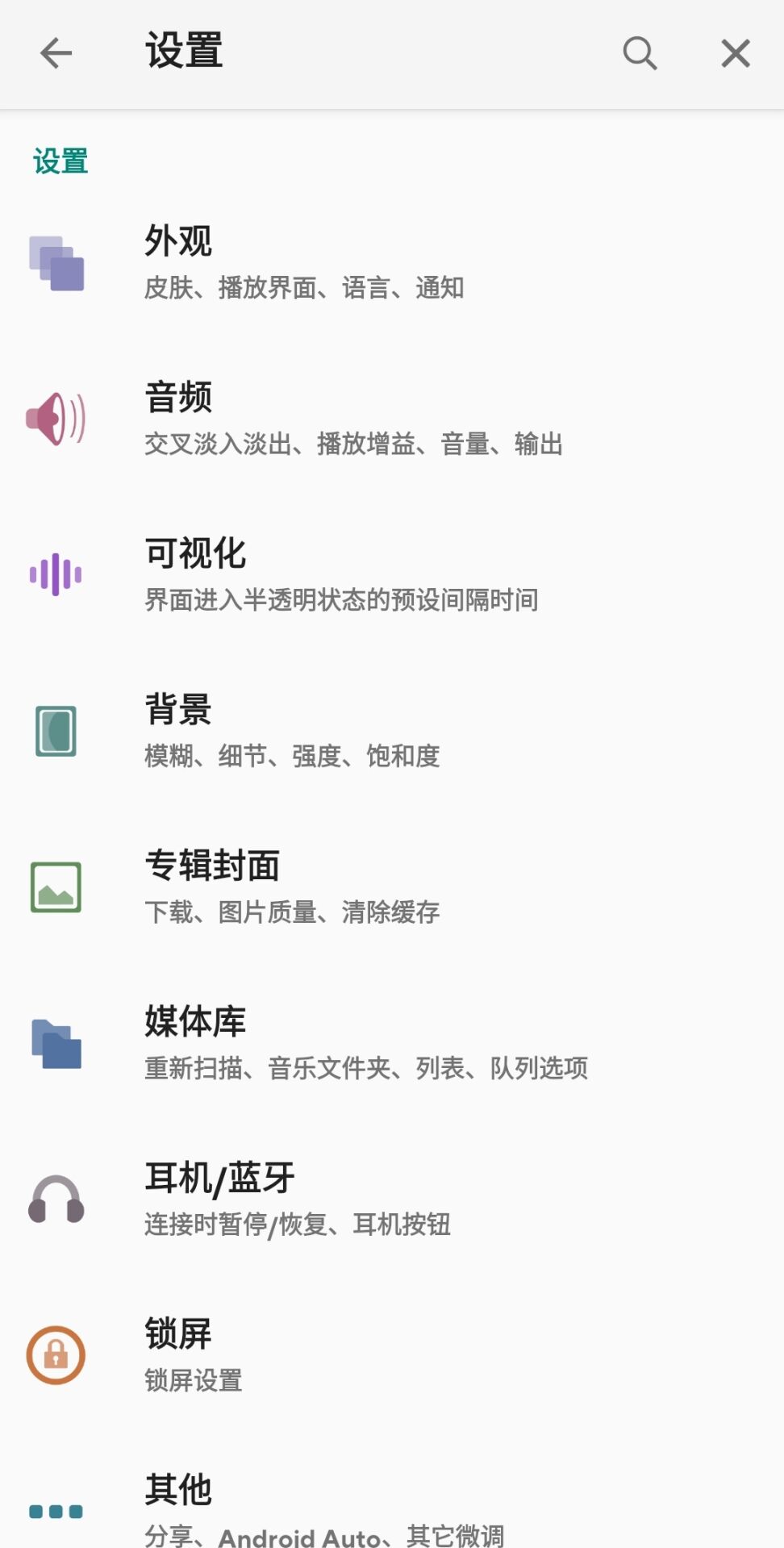Select the 耳机/蓝牙 headphones icon
The height and width of the screenshot is (1548, 784).
click(x=56, y=1200)
